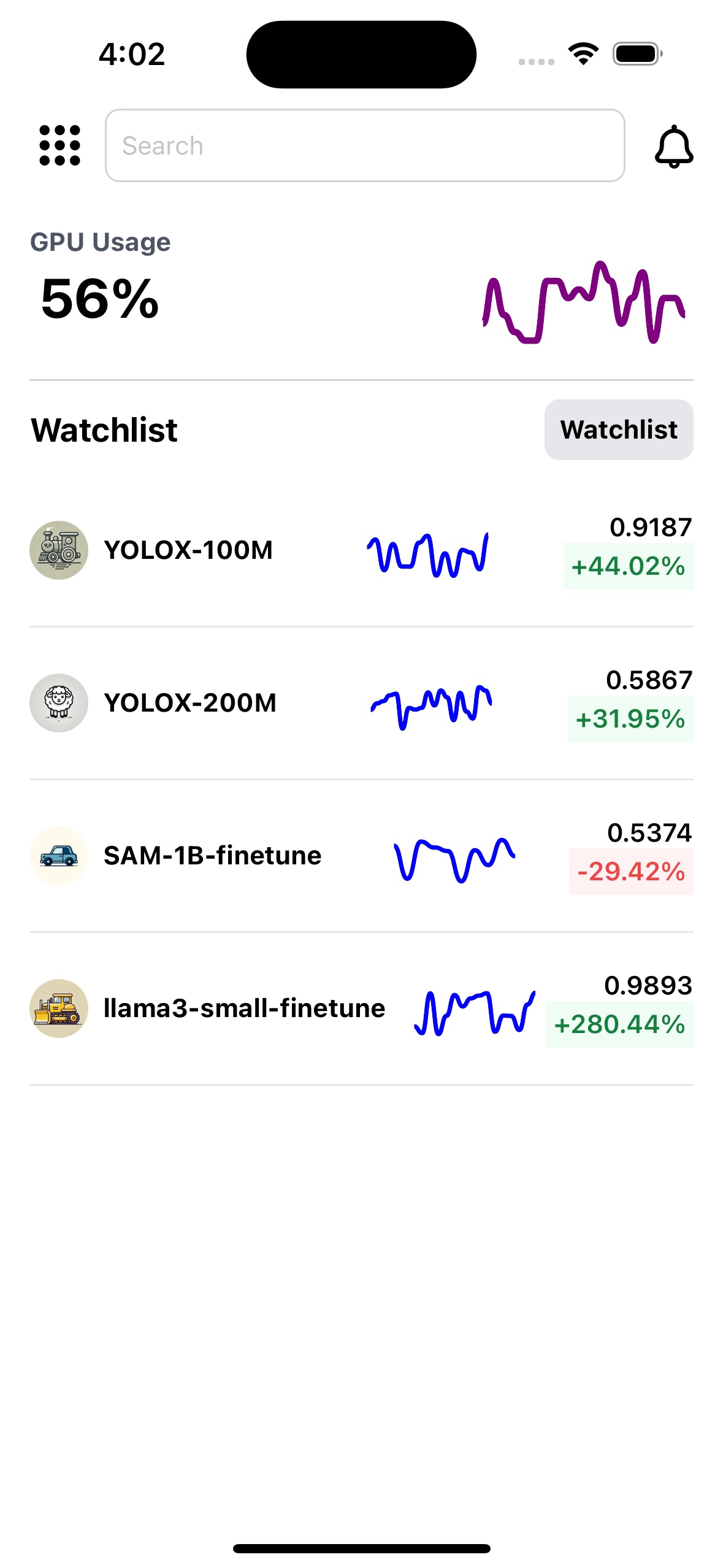723x1568 pixels.
Task: Open the YOLOX-100M row
Action: point(361,550)
